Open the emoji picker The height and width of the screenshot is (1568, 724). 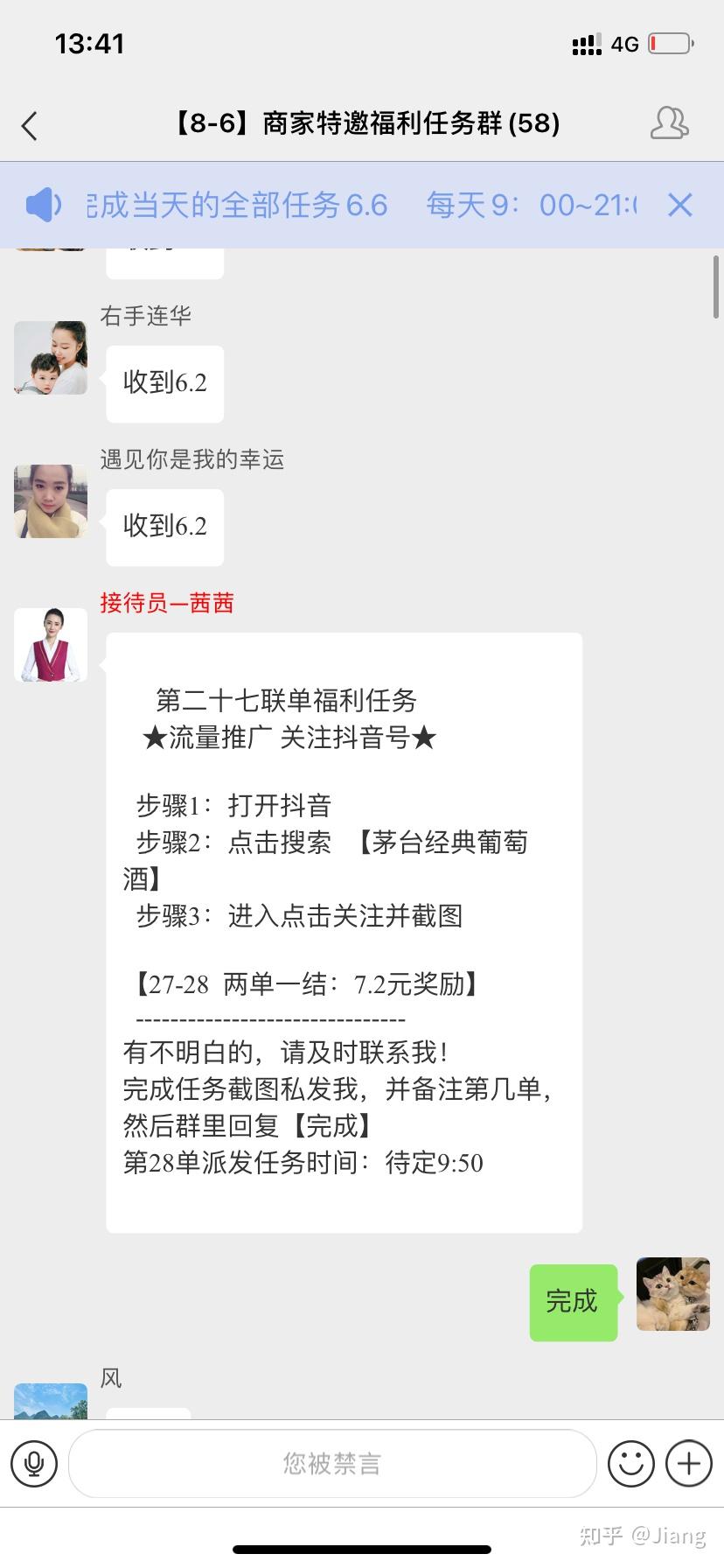tap(631, 1463)
